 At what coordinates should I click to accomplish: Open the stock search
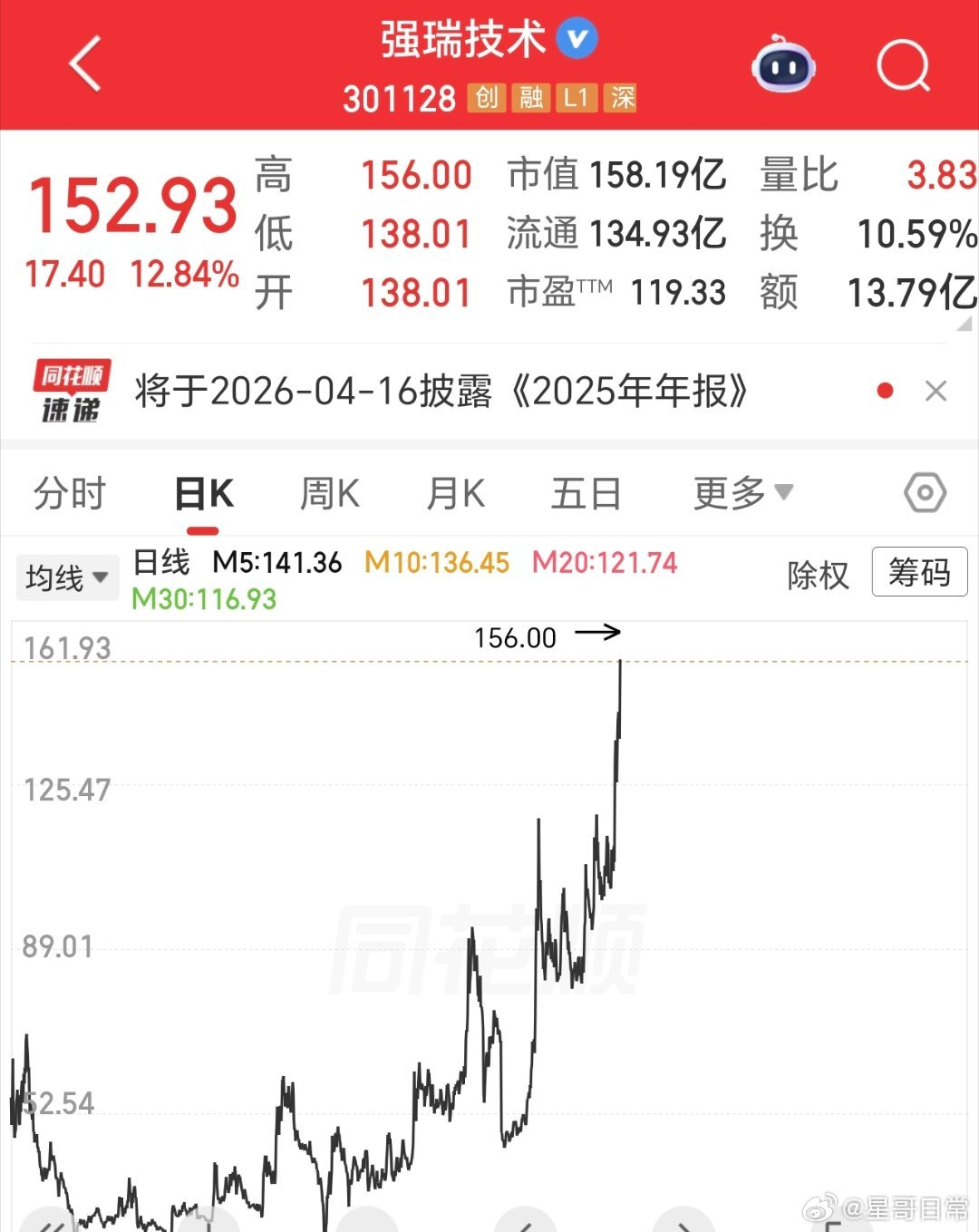(x=903, y=66)
